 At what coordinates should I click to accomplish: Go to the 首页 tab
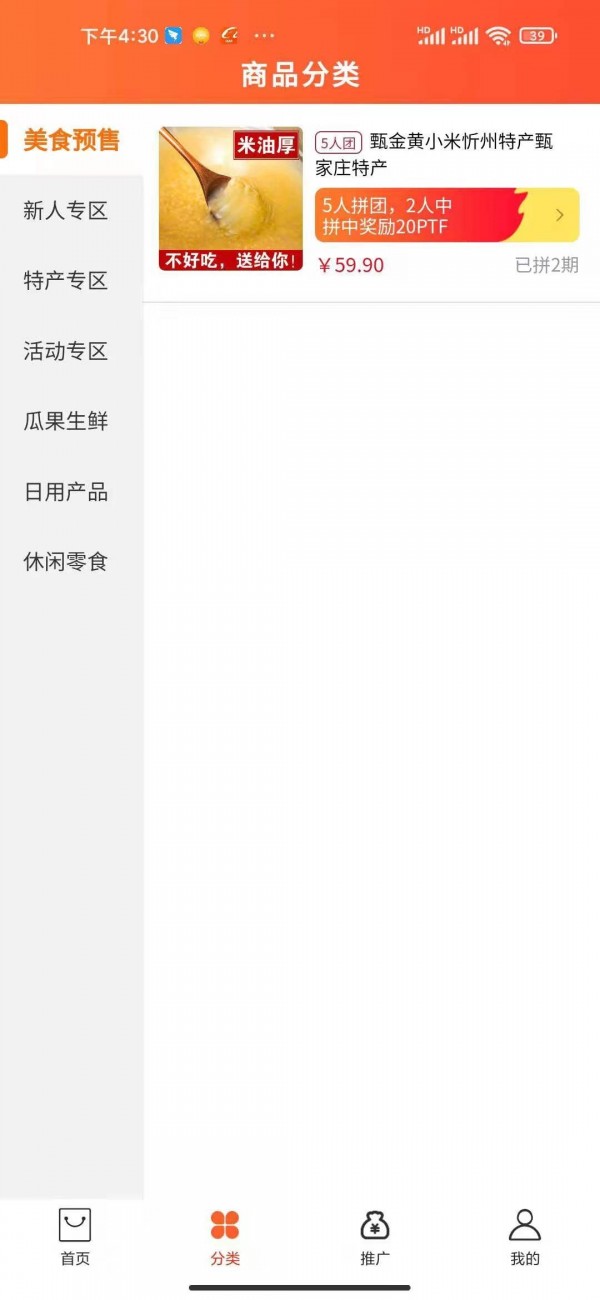click(75, 1236)
